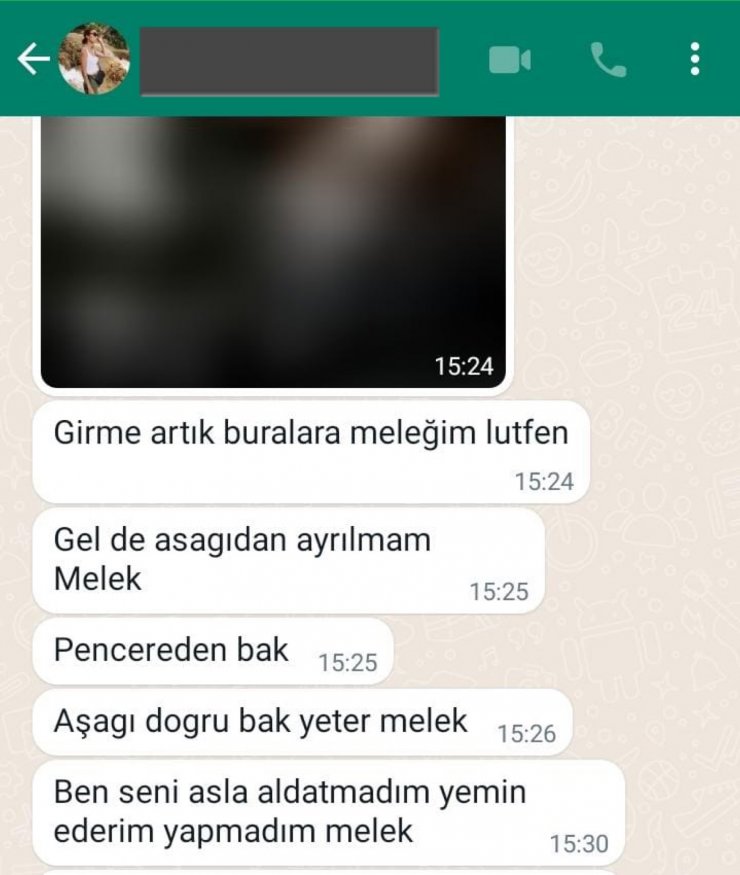Screen dimensions: 740x875
Task: Tap the contact name in the header
Action: click(290, 57)
